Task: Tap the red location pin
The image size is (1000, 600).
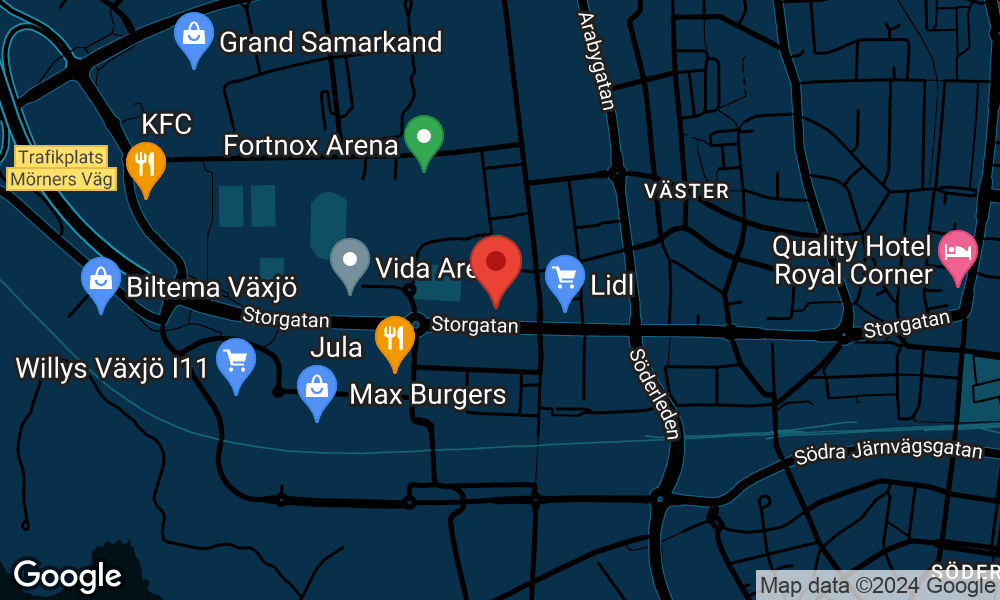Action: click(x=496, y=265)
